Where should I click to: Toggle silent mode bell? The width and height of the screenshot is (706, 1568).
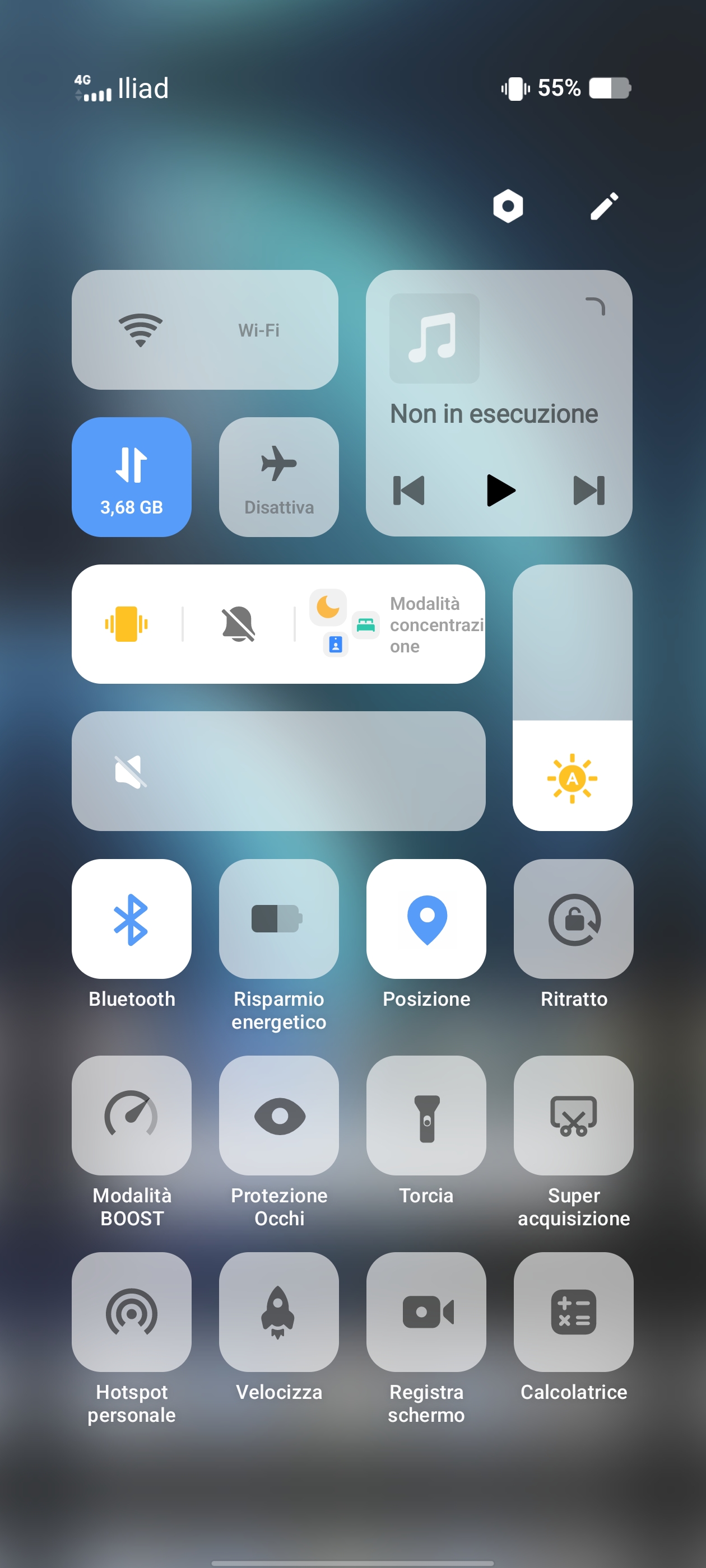click(x=238, y=624)
